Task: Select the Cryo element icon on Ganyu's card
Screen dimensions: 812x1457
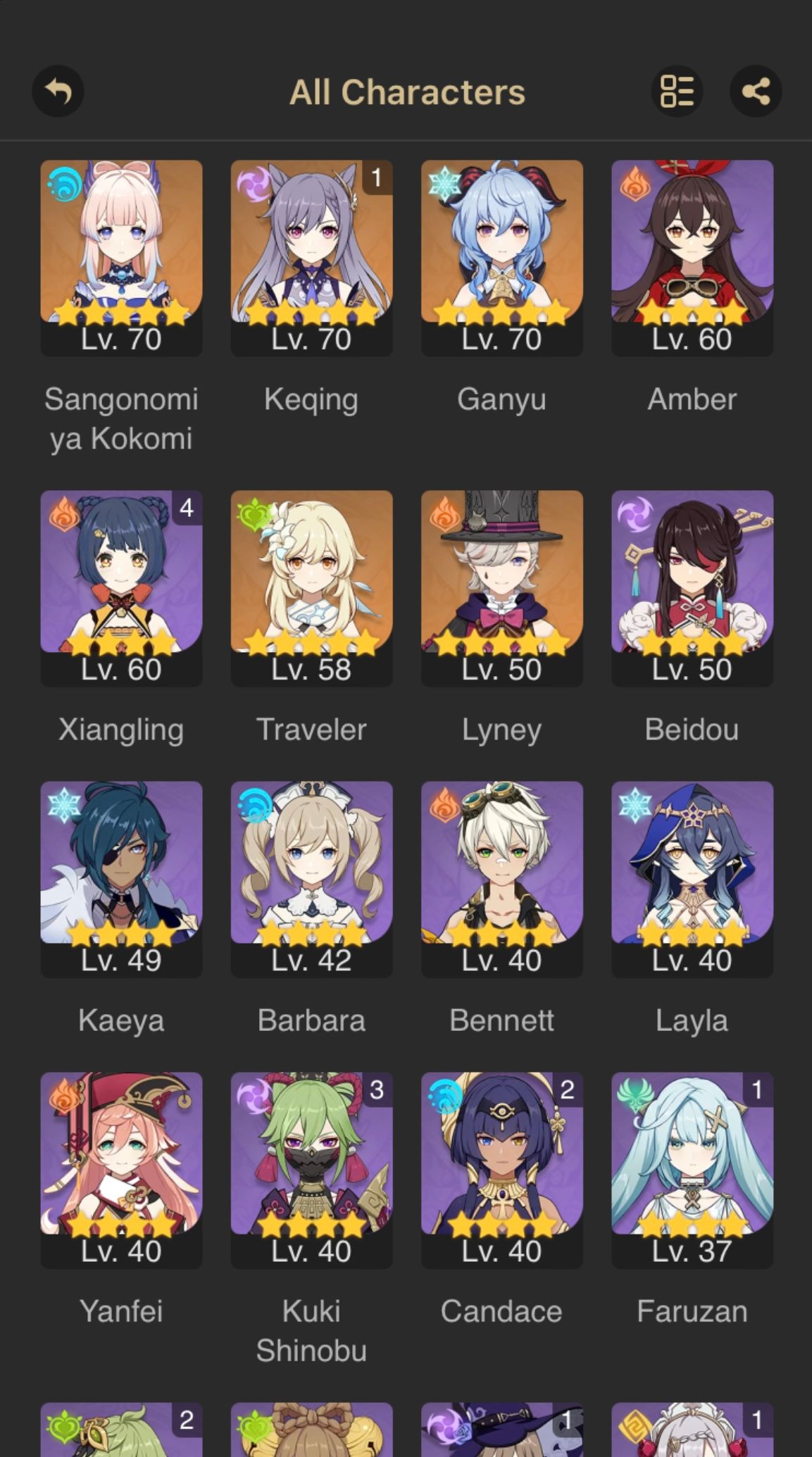Action: click(444, 185)
